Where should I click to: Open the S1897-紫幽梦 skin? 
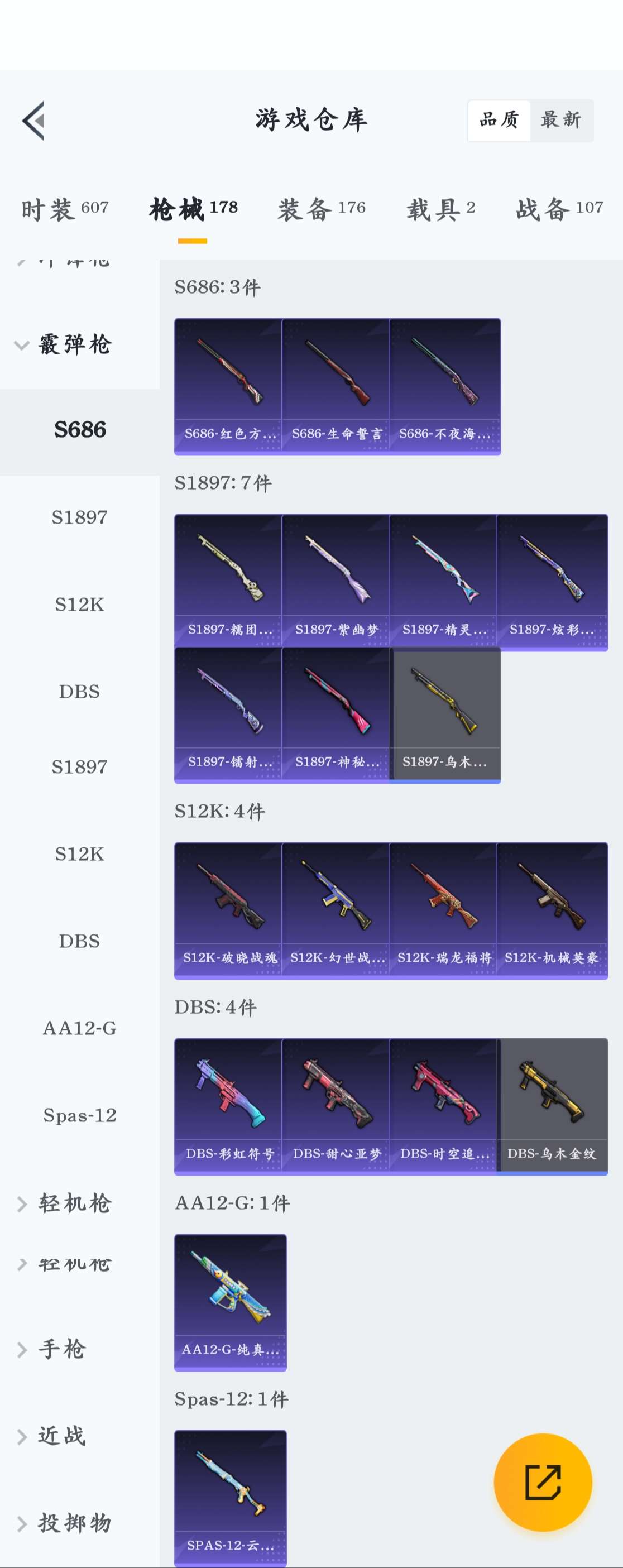coord(336,581)
